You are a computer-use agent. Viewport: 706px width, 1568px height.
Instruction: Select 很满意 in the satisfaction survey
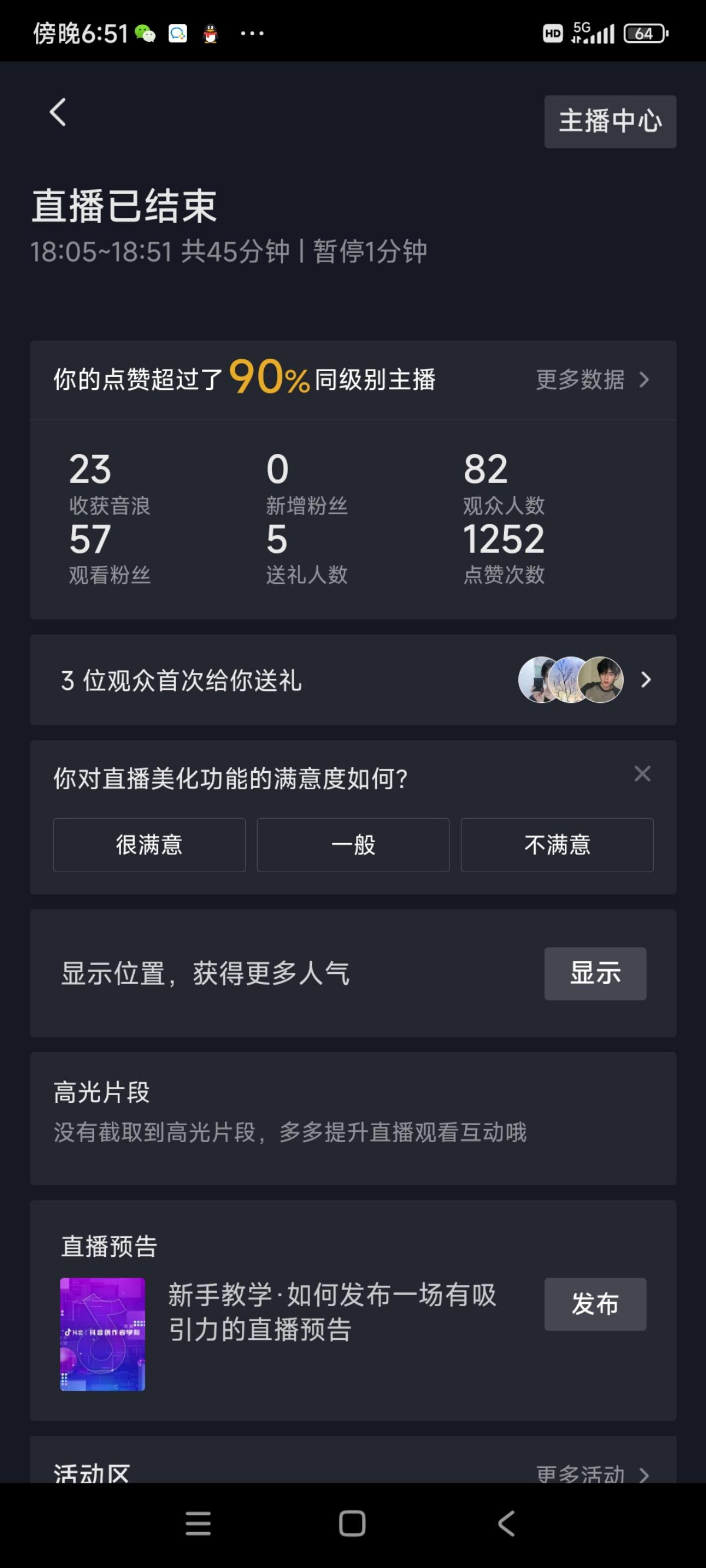coord(149,845)
